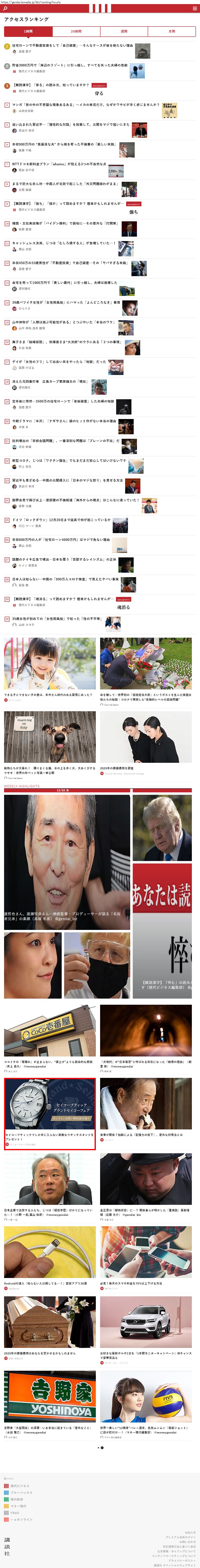
Task: Open the search icon in the header
Action: (x=5, y=9)
